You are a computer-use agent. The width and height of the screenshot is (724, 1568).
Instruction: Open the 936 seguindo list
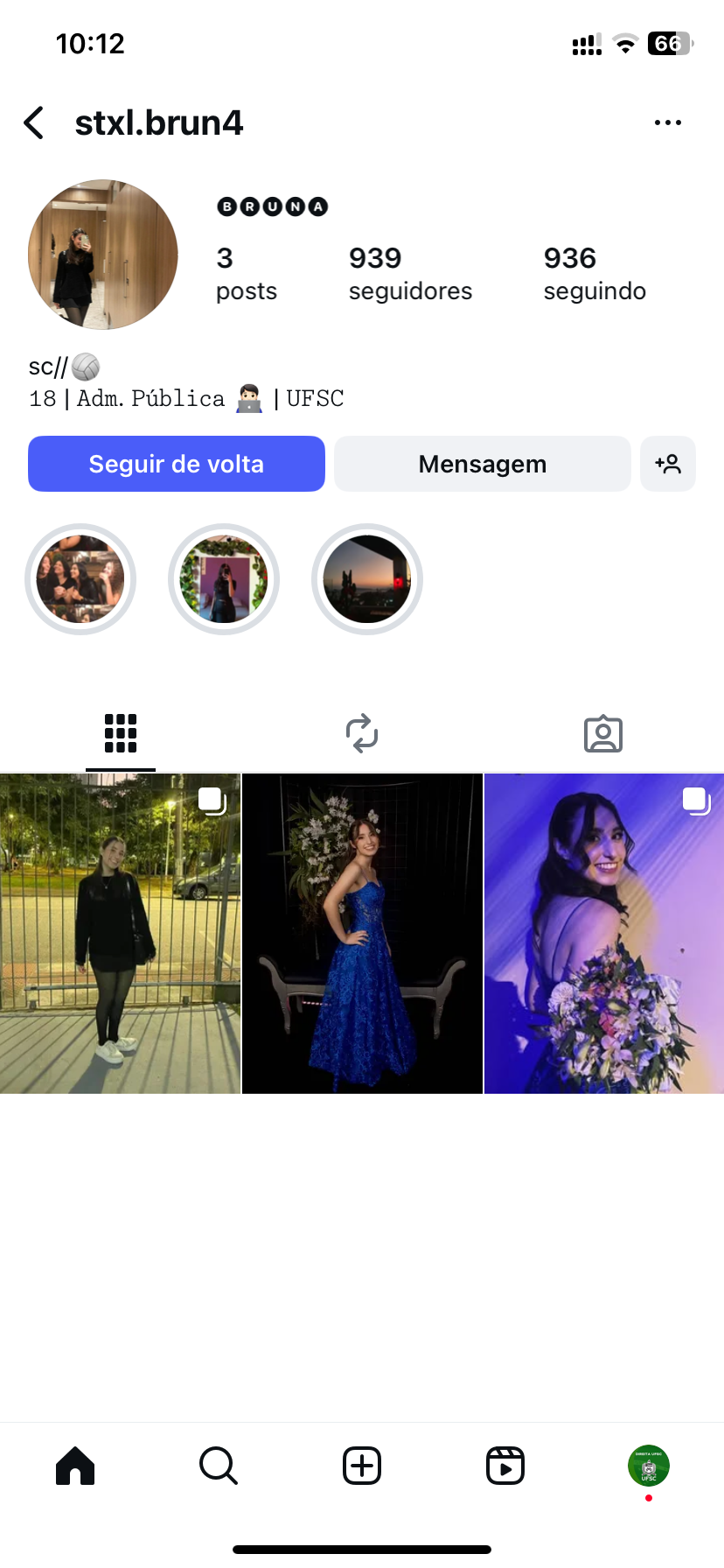point(594,273)
